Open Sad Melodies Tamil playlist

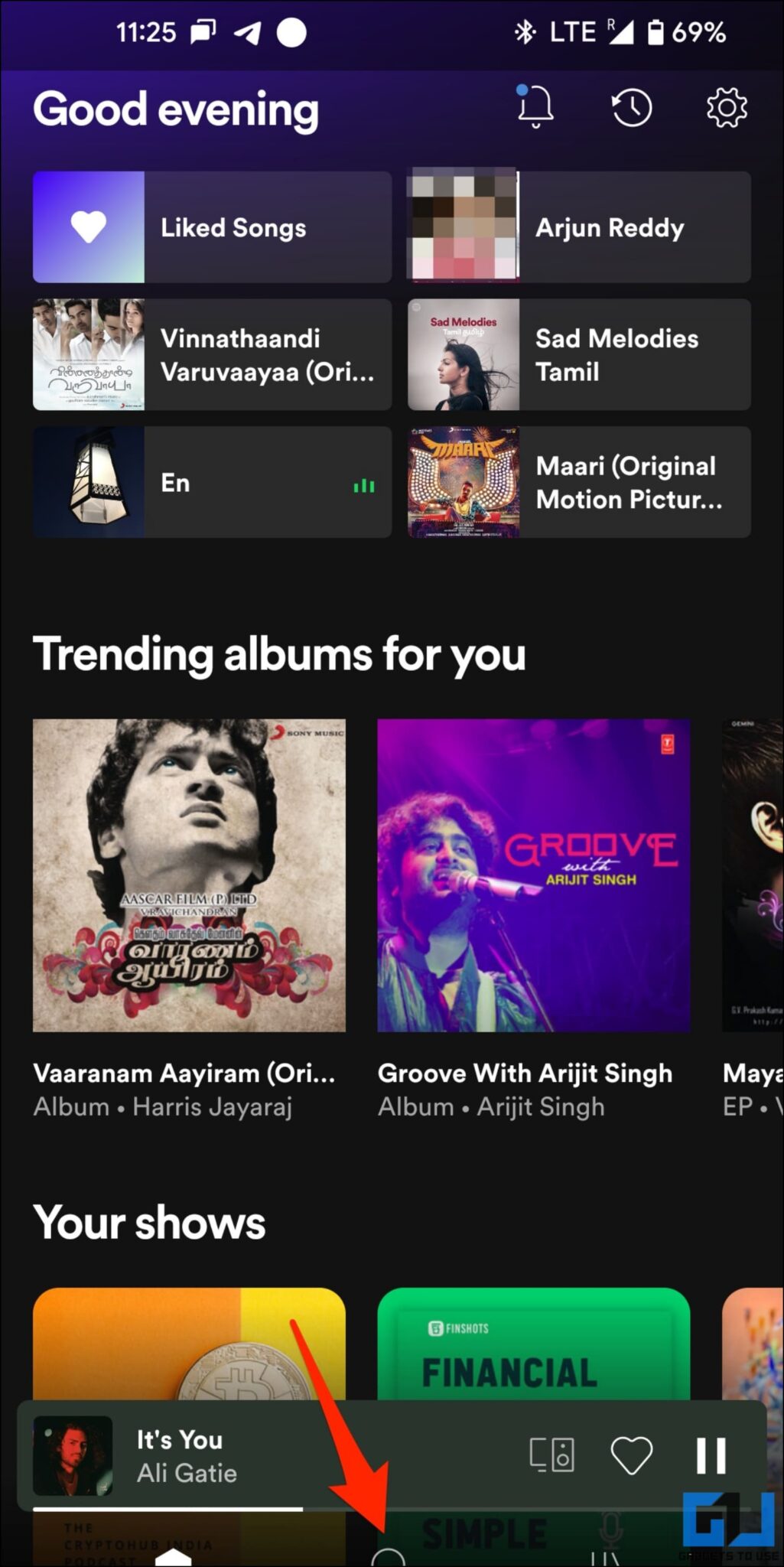579,355
